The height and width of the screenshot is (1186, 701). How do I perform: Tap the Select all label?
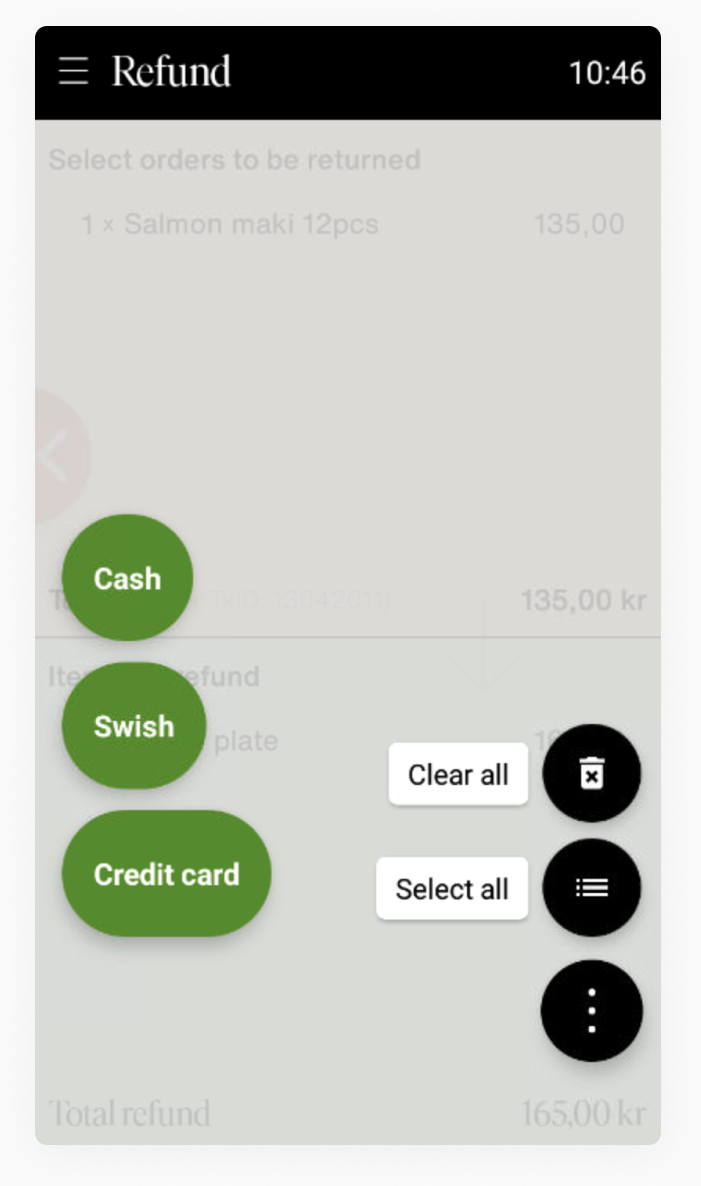[452, 889]
